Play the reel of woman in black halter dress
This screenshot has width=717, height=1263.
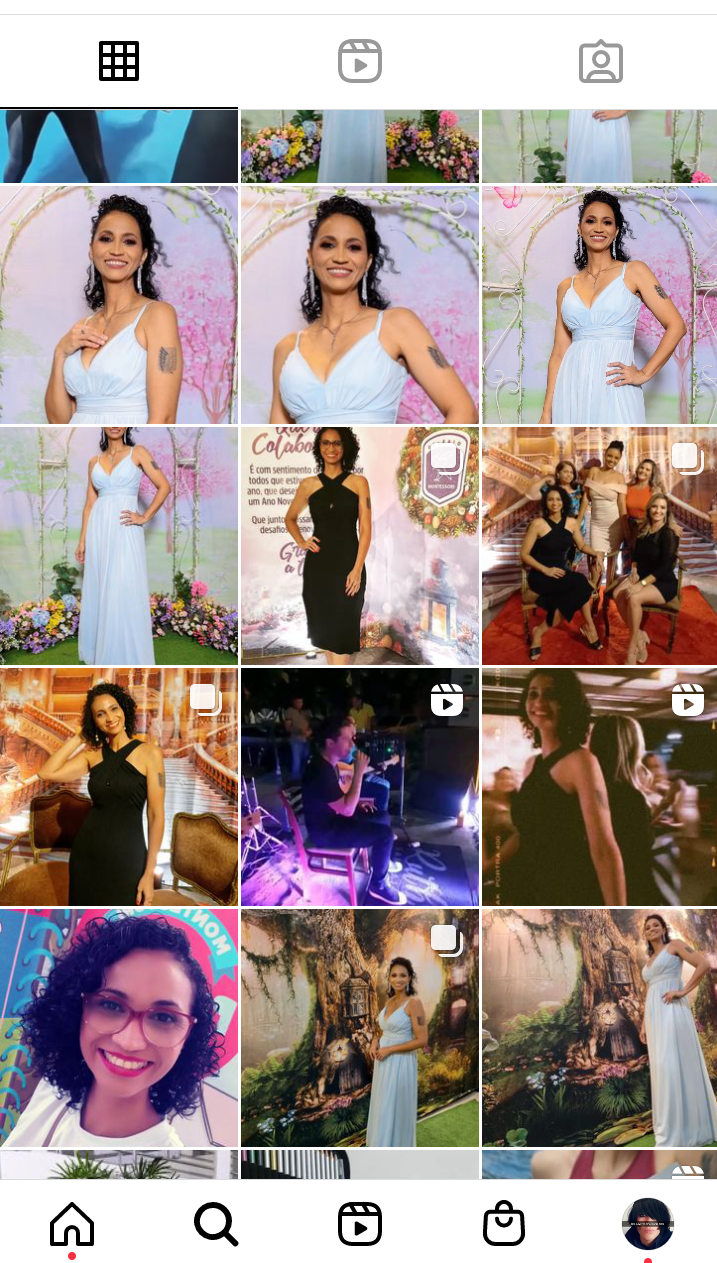[x=599, y=787]
